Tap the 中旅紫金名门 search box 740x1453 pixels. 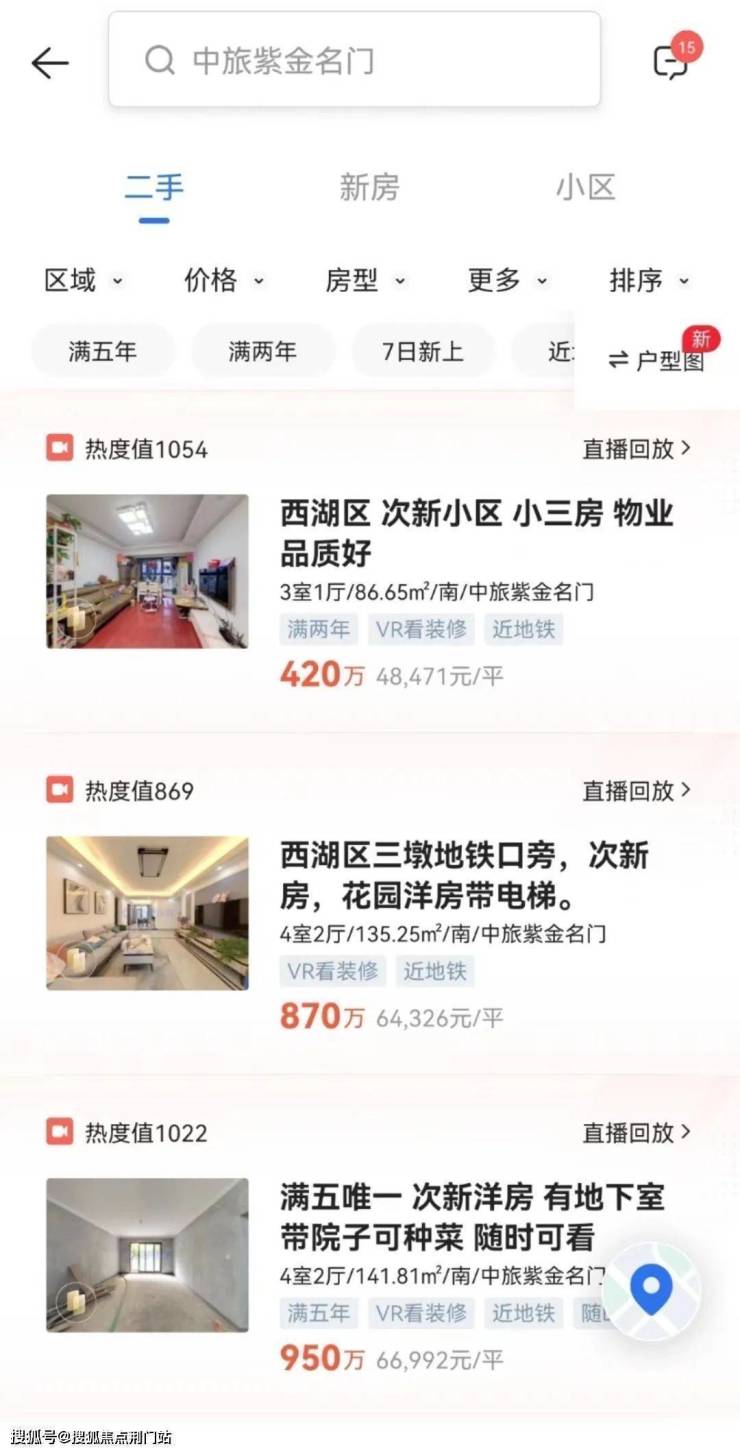(354, 60)
